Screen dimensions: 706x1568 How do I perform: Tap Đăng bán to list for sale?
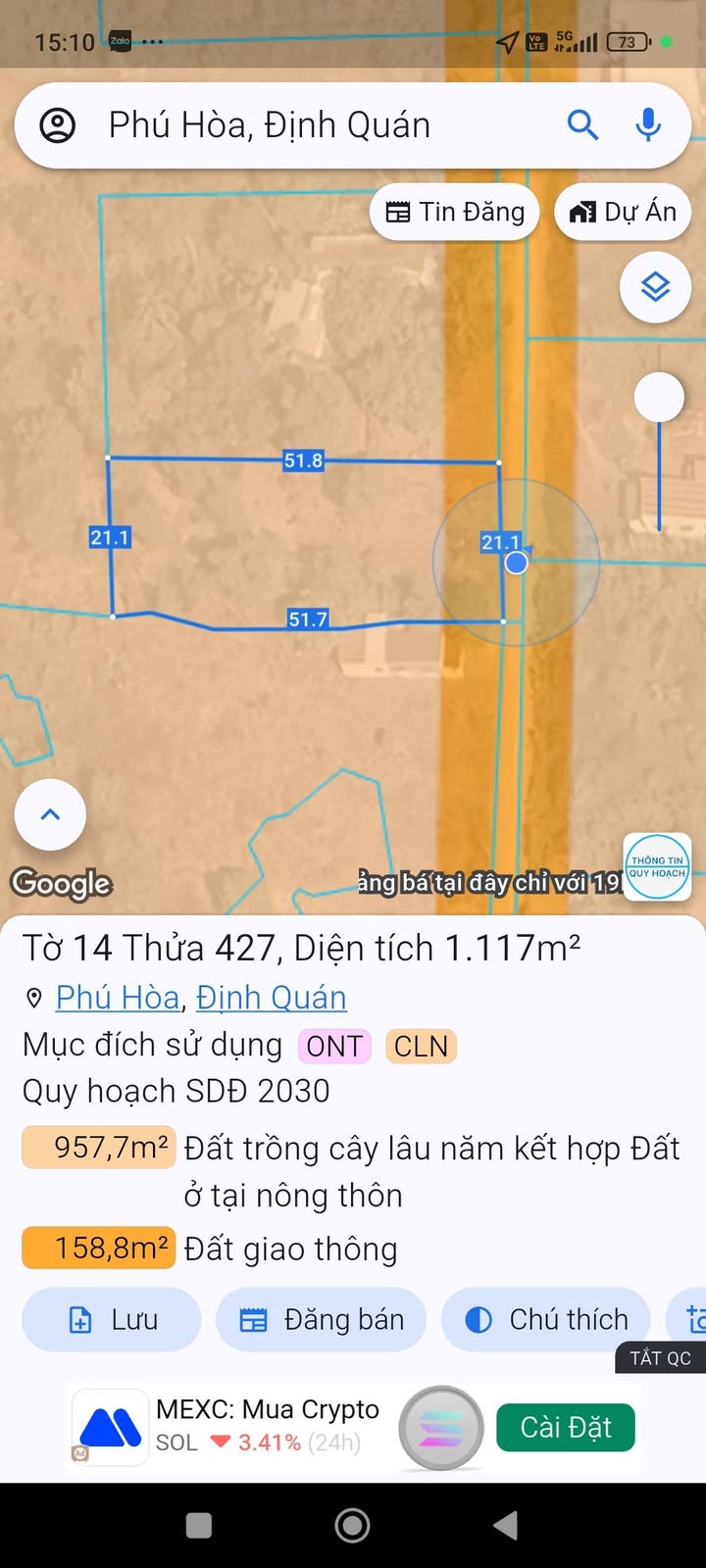point(322,1320)
